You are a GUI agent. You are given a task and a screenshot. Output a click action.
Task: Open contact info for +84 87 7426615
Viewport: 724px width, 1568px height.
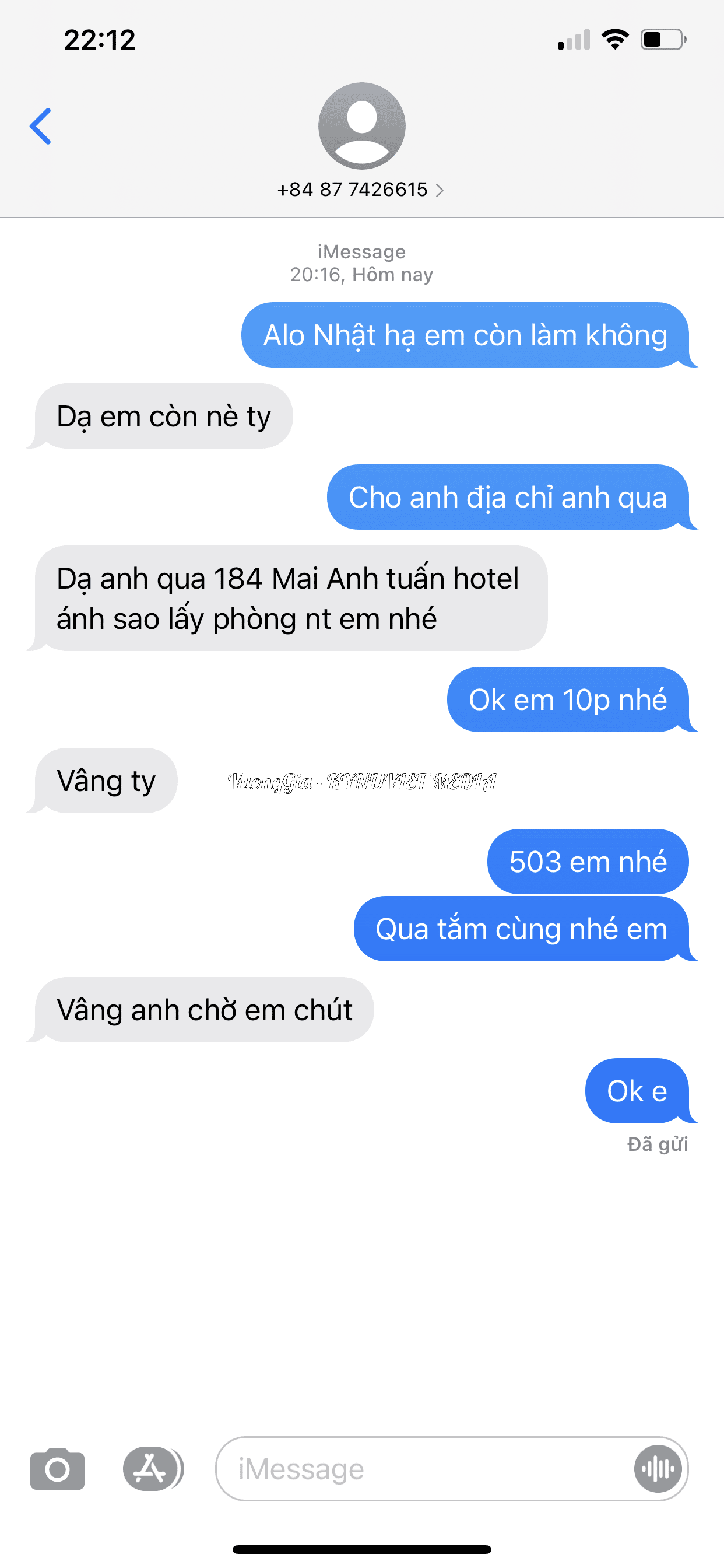[x=352, y=190]
